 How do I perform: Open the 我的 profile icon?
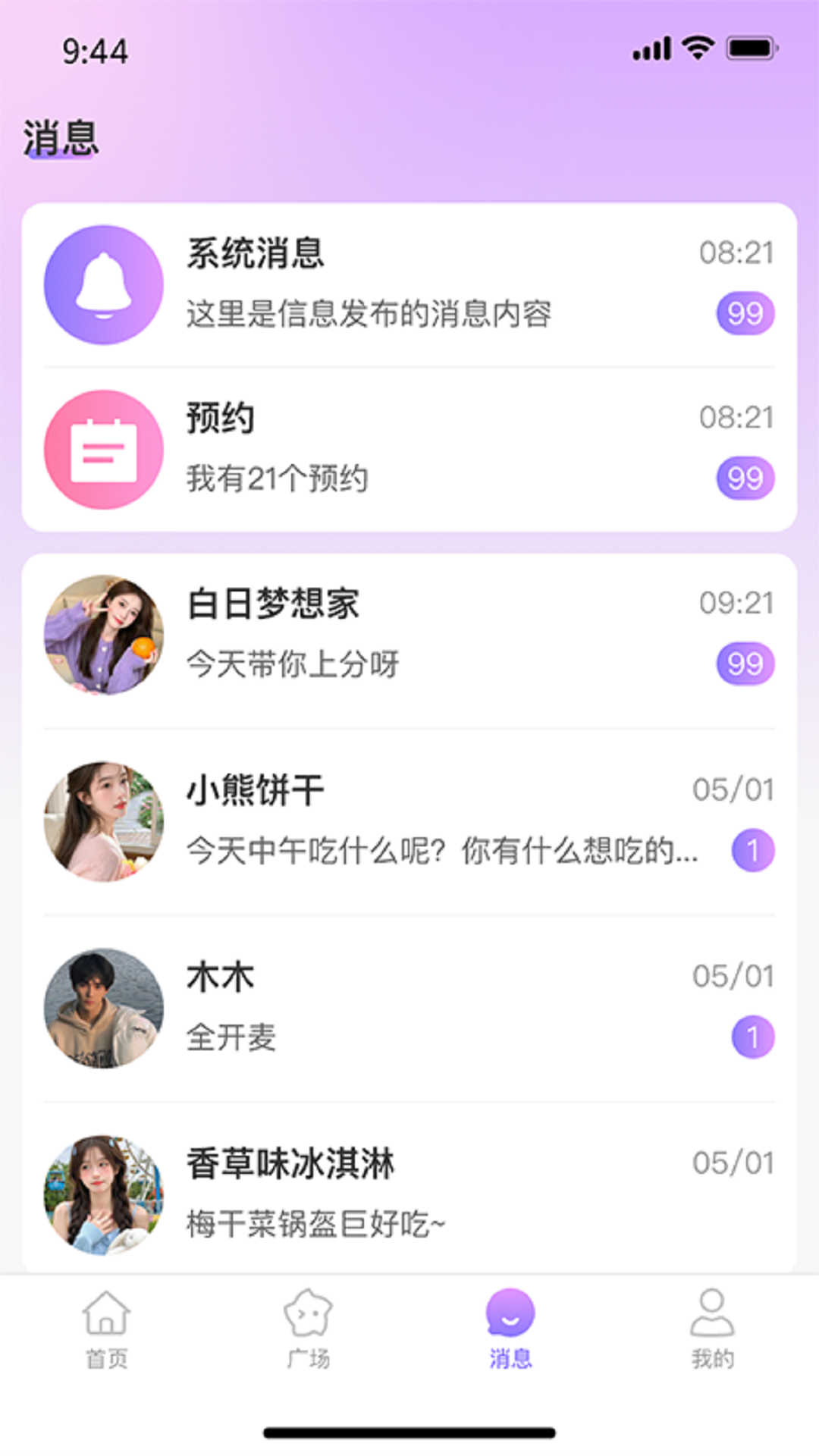pyautogui.click(x=711, y=1317)
